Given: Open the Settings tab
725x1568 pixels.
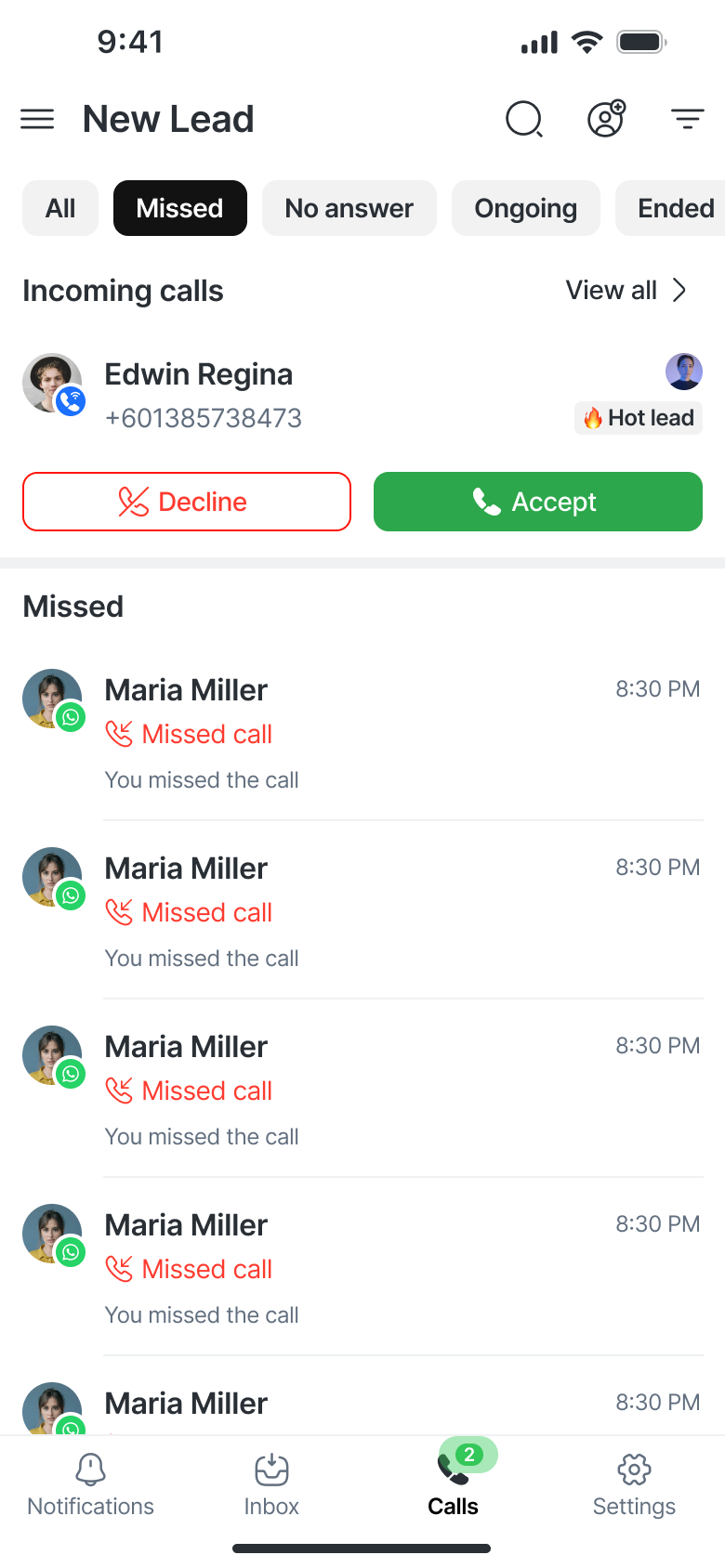Looking at the screenshot, I should pyautogui.click(x=634, y=1484).
